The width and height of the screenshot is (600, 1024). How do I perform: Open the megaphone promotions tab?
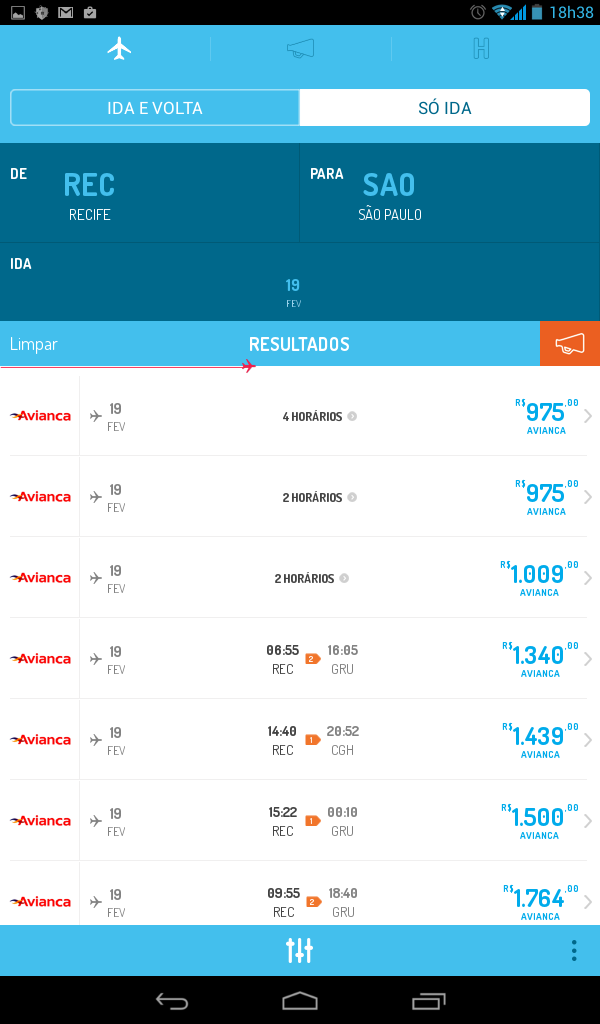coord(300,48)
